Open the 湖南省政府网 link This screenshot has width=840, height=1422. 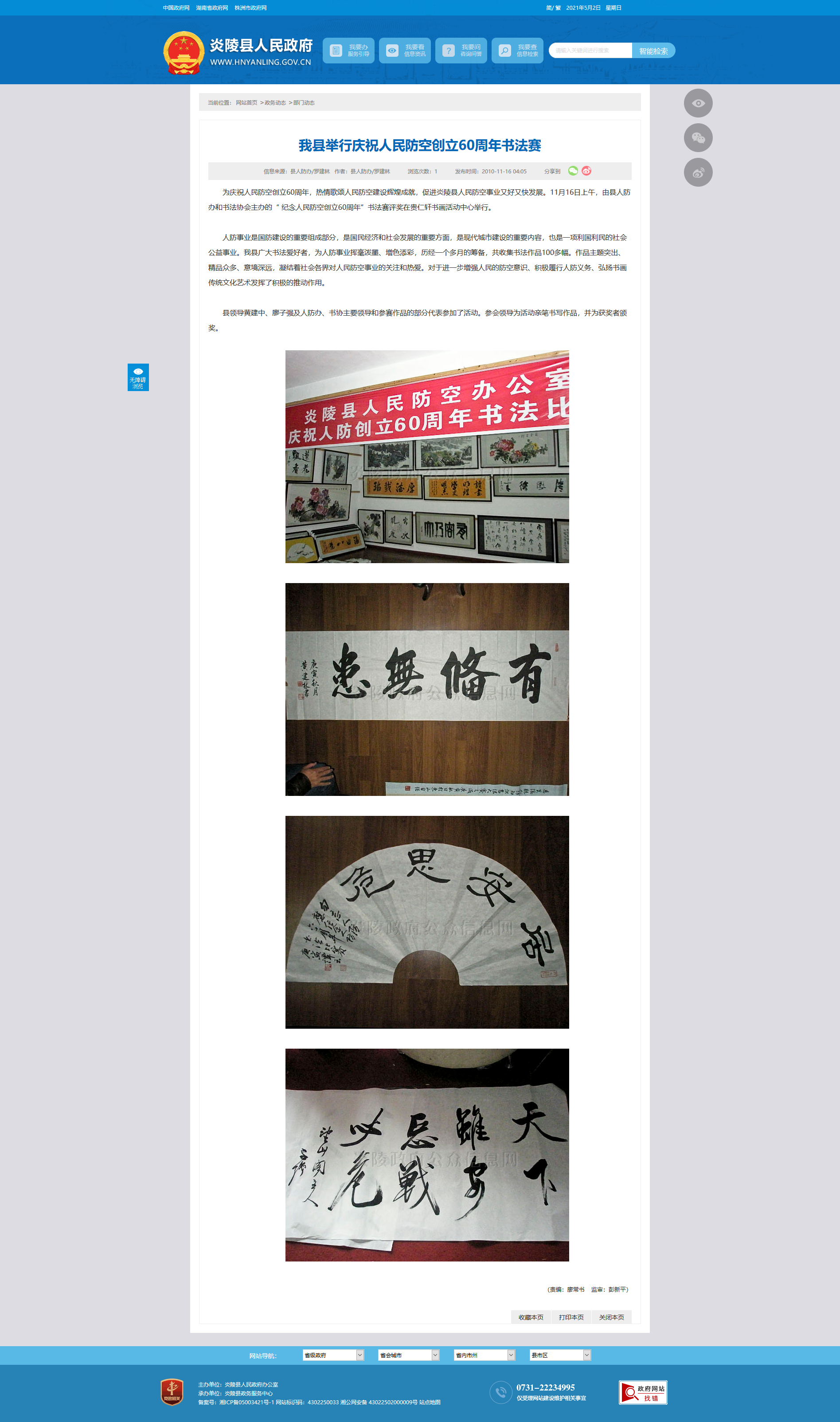coord(212,8)
